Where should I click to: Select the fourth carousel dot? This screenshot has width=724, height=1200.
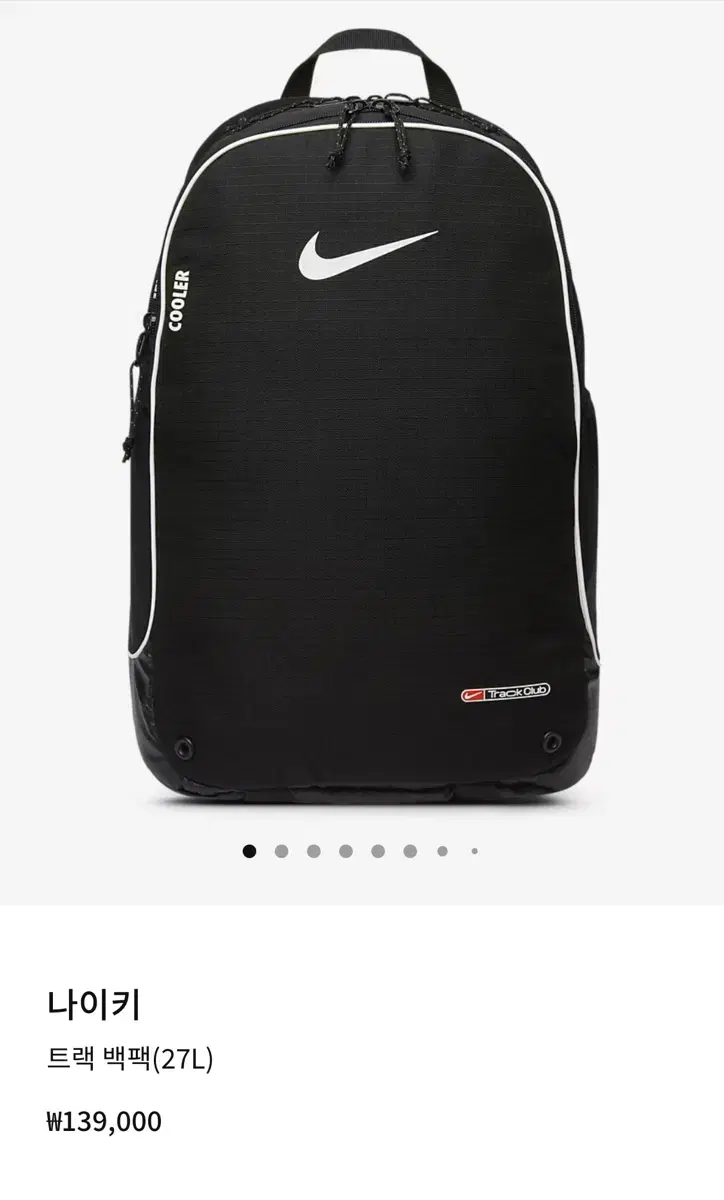(x=345, y=851)
